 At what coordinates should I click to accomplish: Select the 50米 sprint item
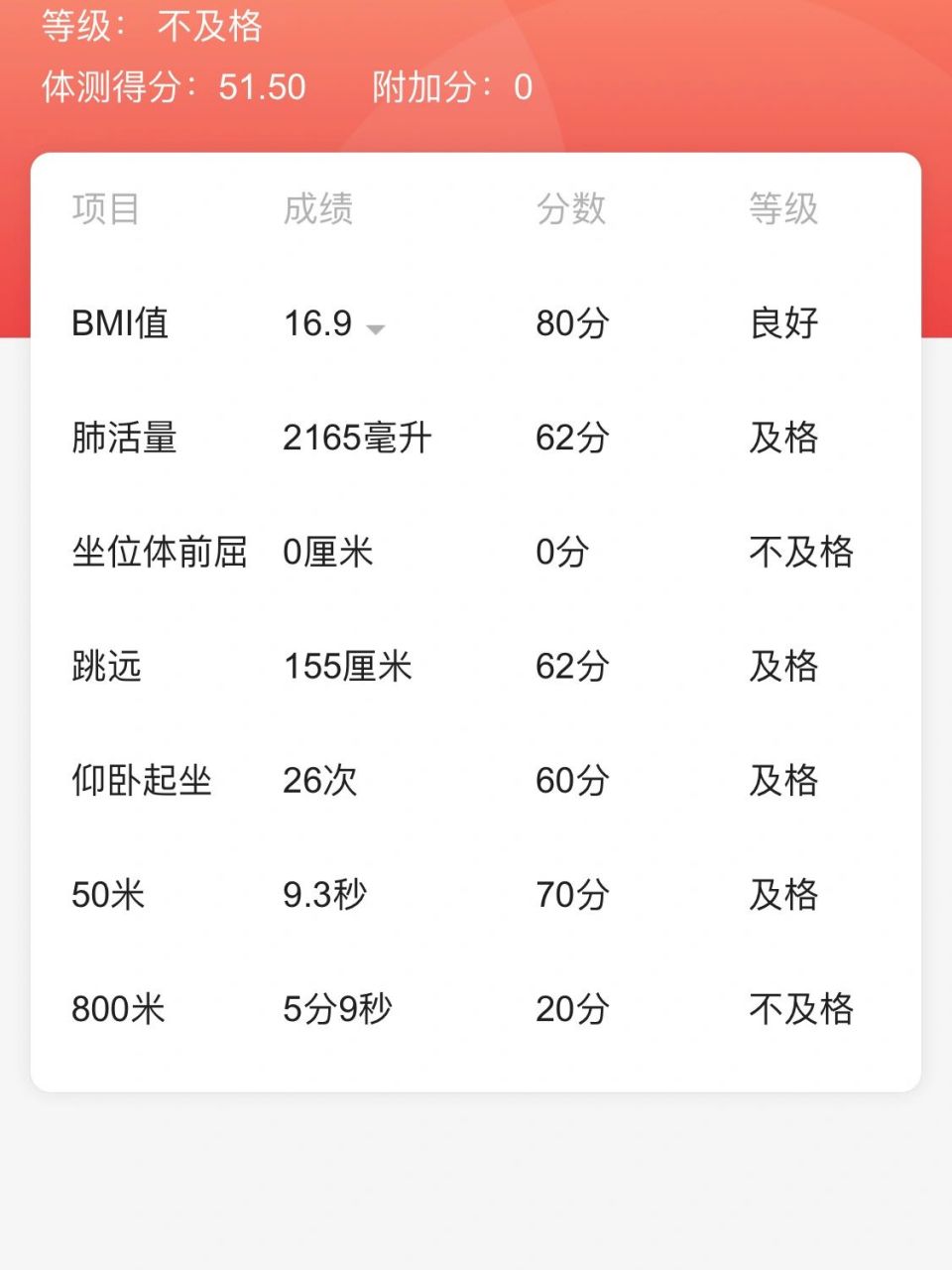107,895
